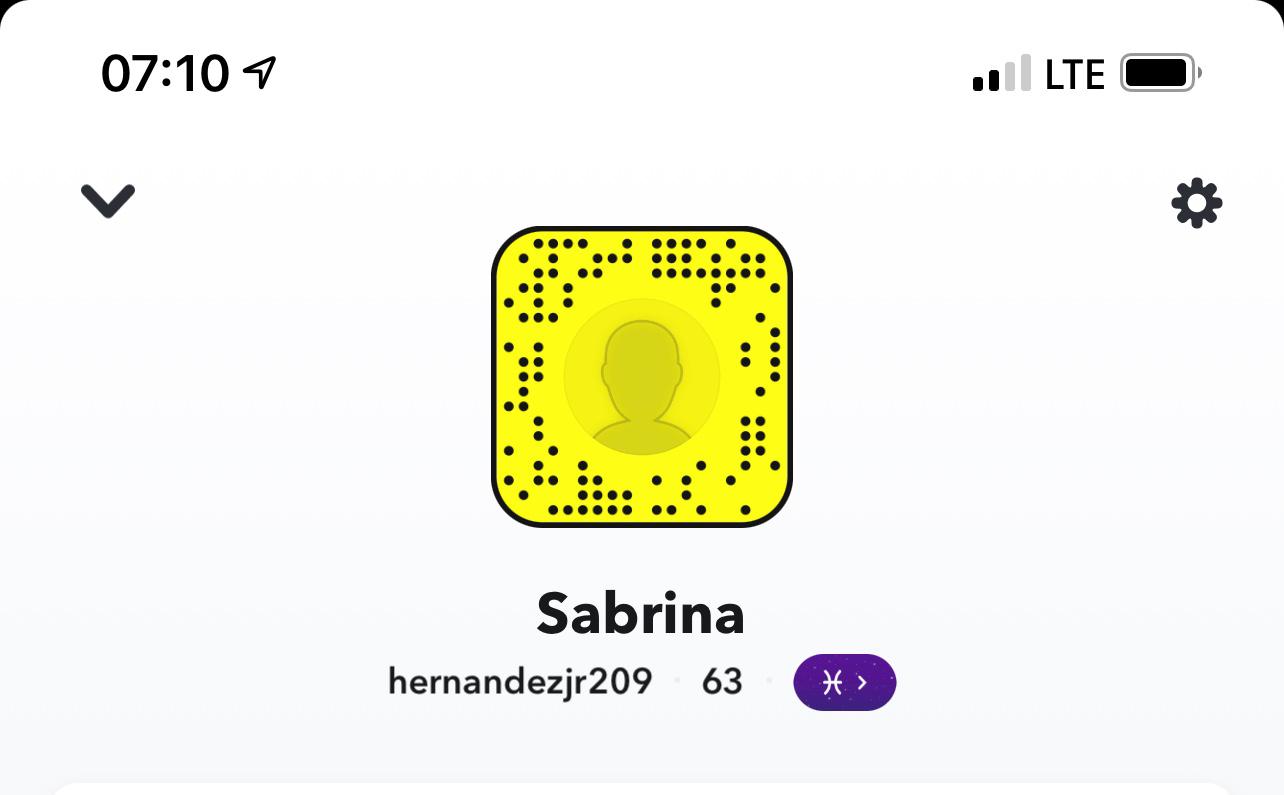Close the profile with the down chevron
This screenshot has height=795, width=1284.
coord(108,201)
